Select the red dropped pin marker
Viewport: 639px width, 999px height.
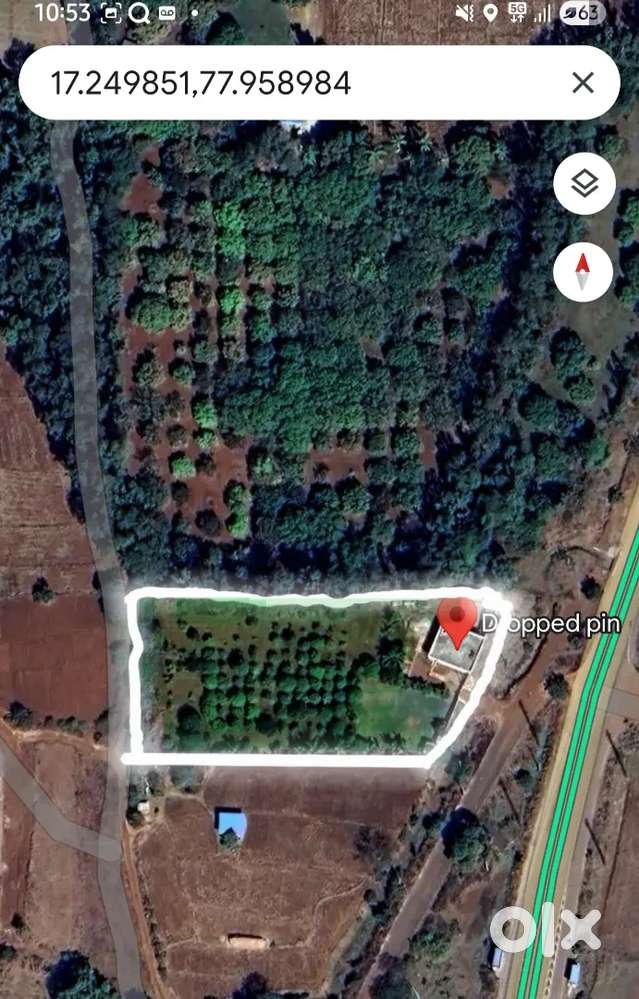[x=459, y=621]
